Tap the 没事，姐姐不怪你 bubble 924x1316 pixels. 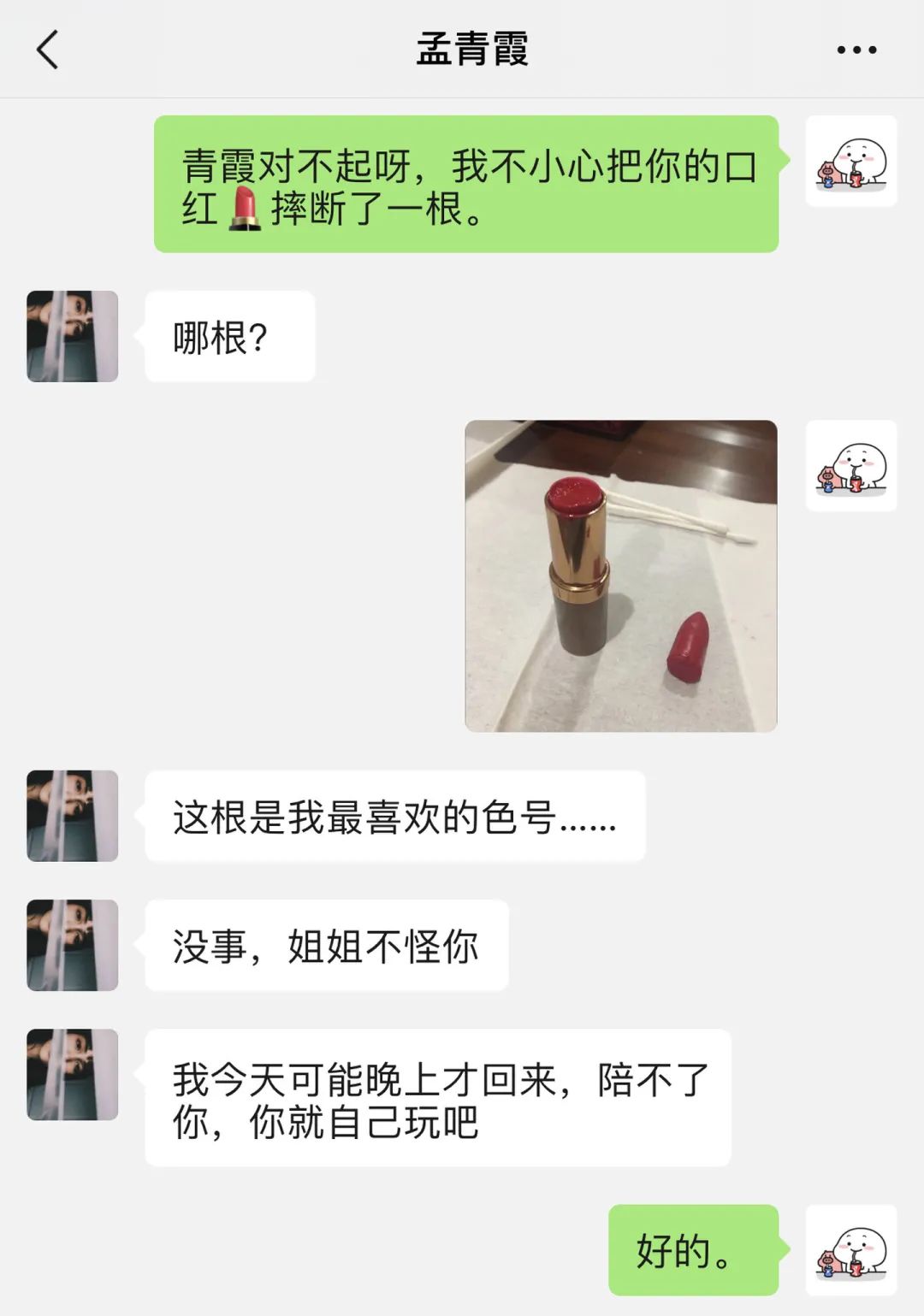coord(325,943)
